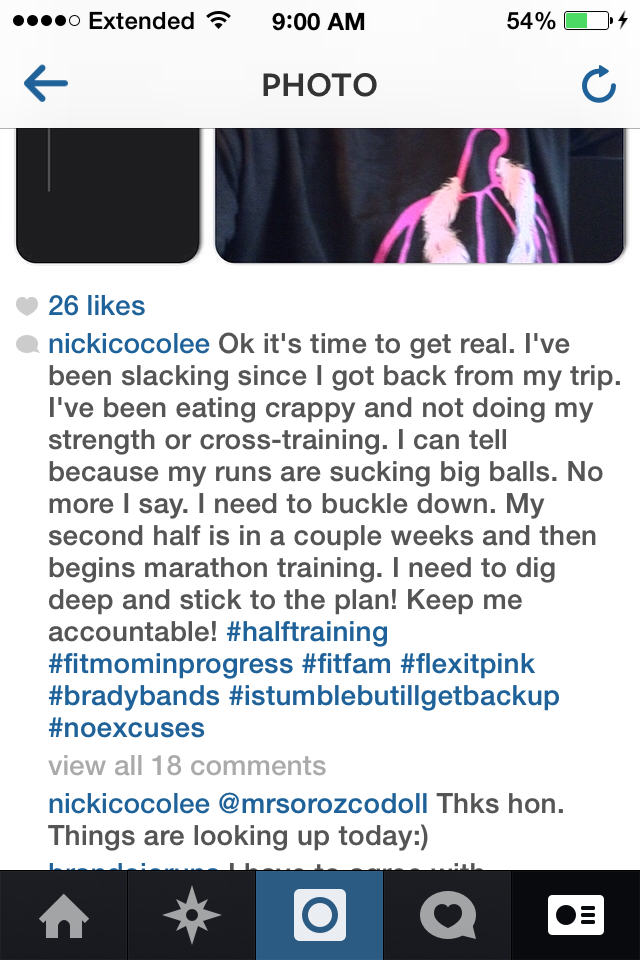View all 18 comments
This screenshot has height=960, width=640.
[x=187, y=767]
